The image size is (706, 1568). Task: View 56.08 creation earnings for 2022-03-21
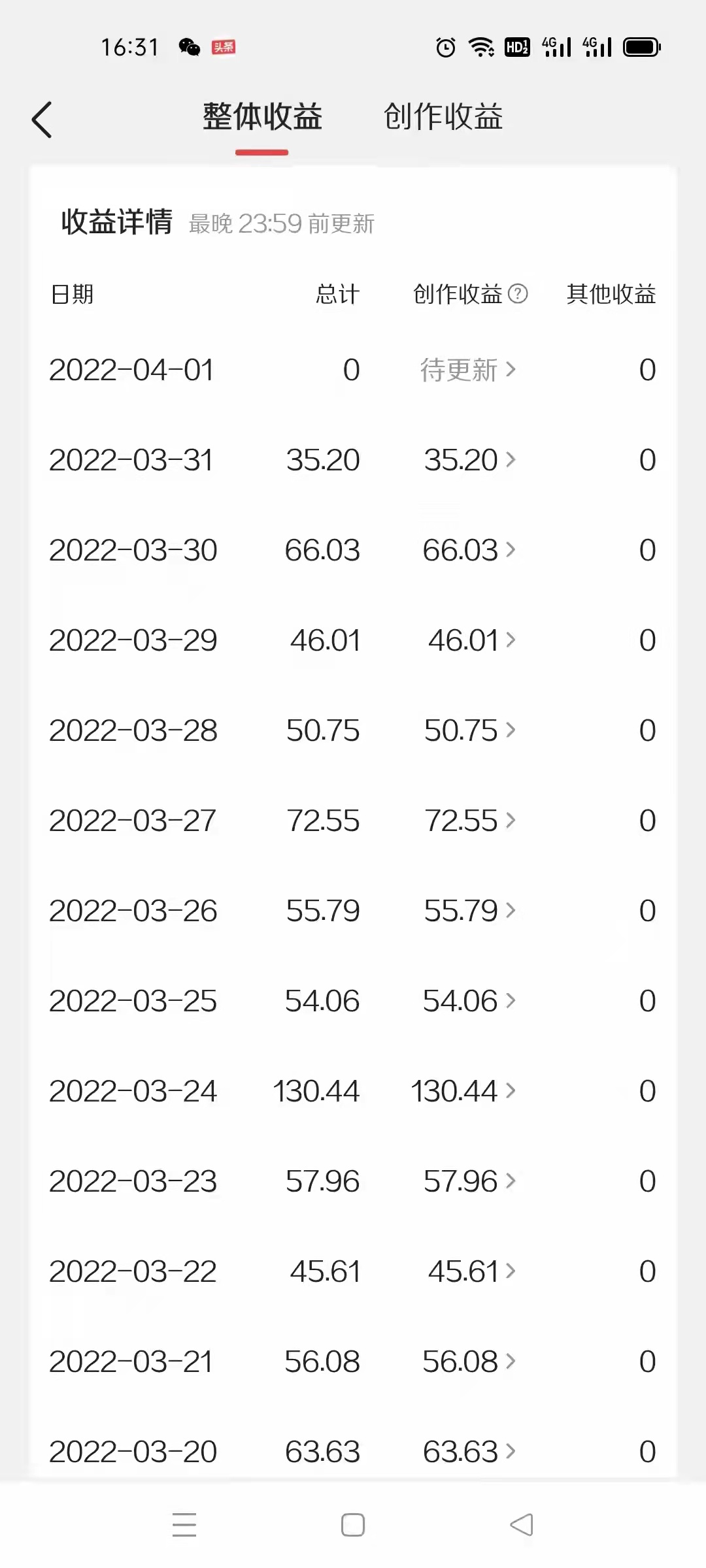[x=469, y=1362]
